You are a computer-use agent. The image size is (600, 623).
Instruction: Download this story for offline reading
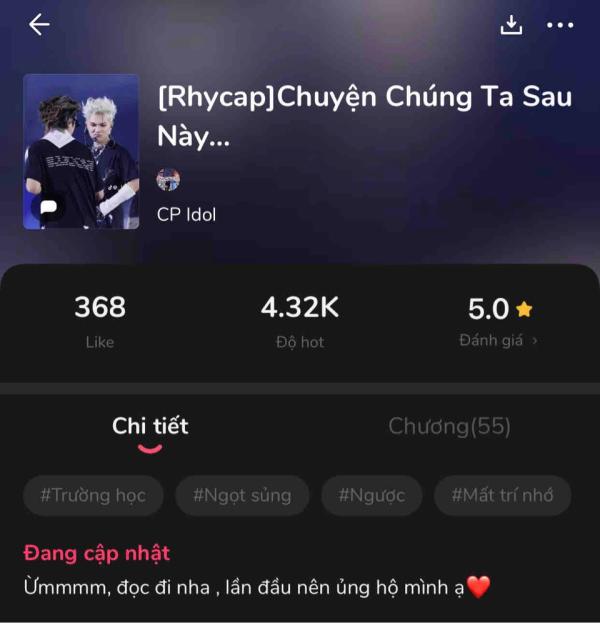(511, 25)
